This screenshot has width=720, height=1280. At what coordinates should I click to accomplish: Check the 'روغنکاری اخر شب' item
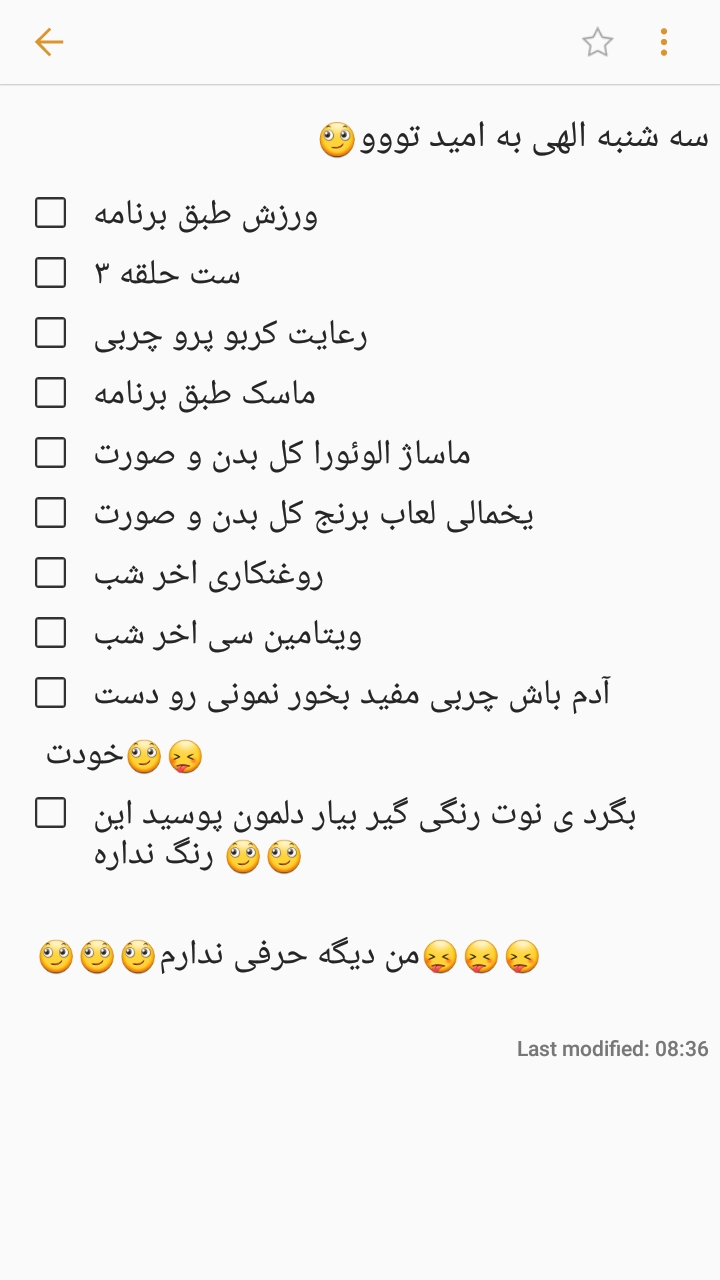[x=51, y=573]
